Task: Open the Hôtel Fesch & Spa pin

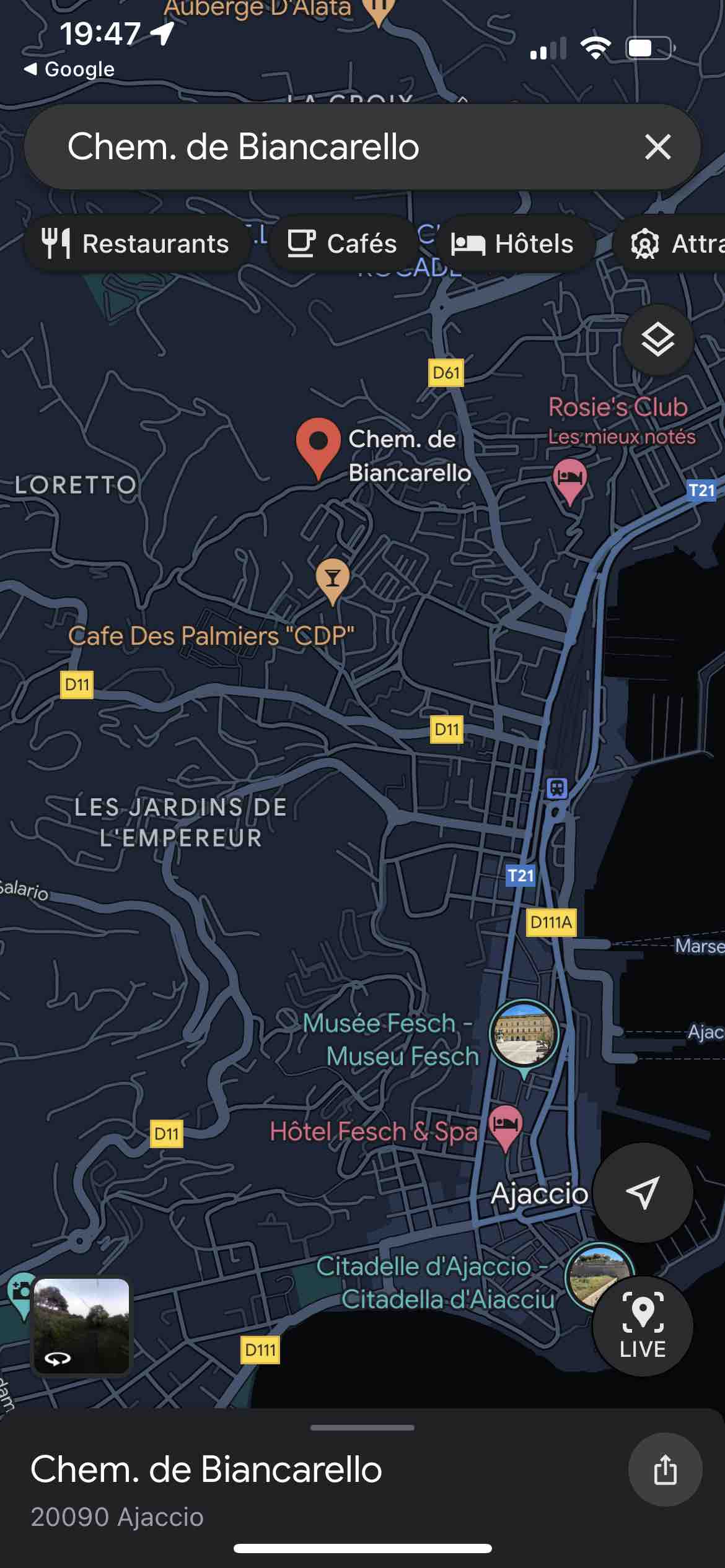Action: click(506, 1125)
